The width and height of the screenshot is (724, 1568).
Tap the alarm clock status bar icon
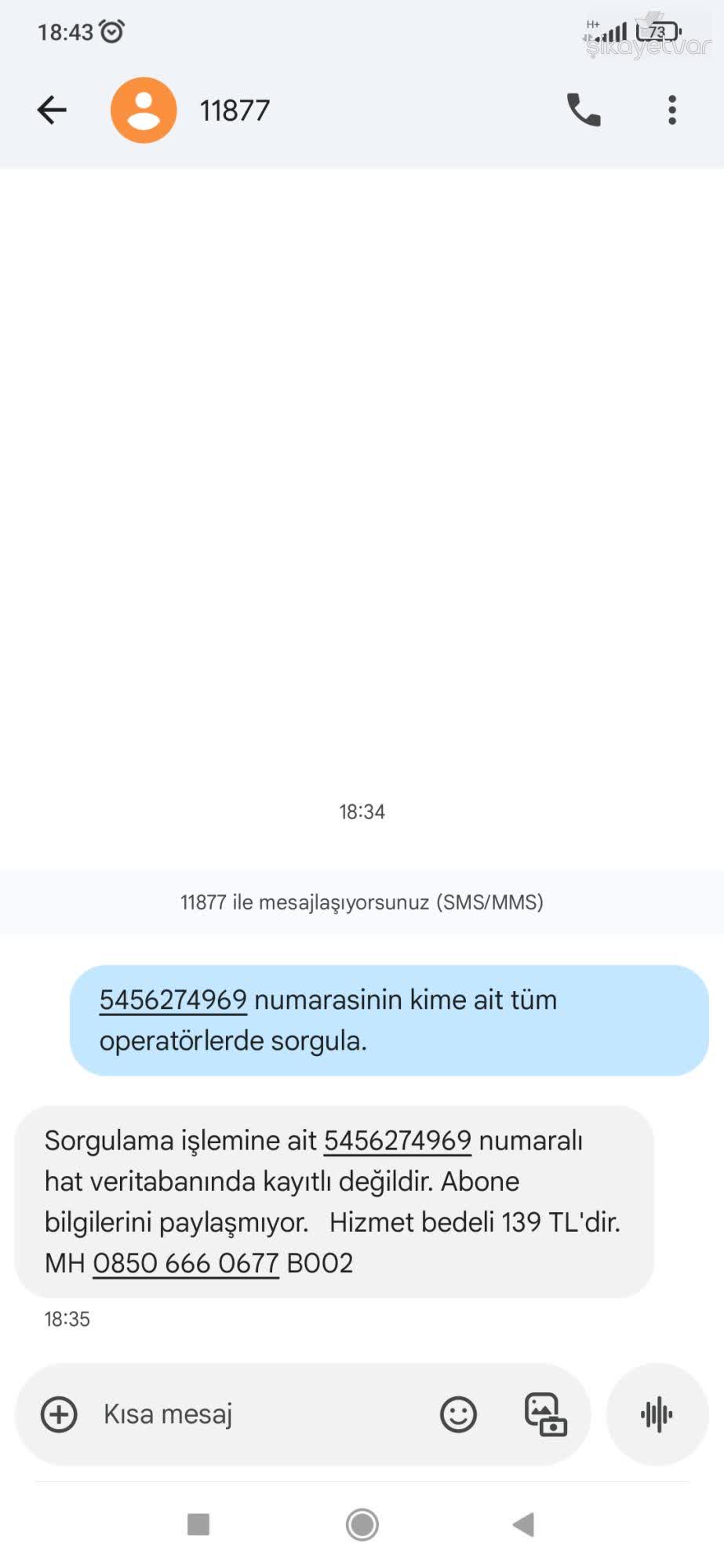[x=111, y=30]
